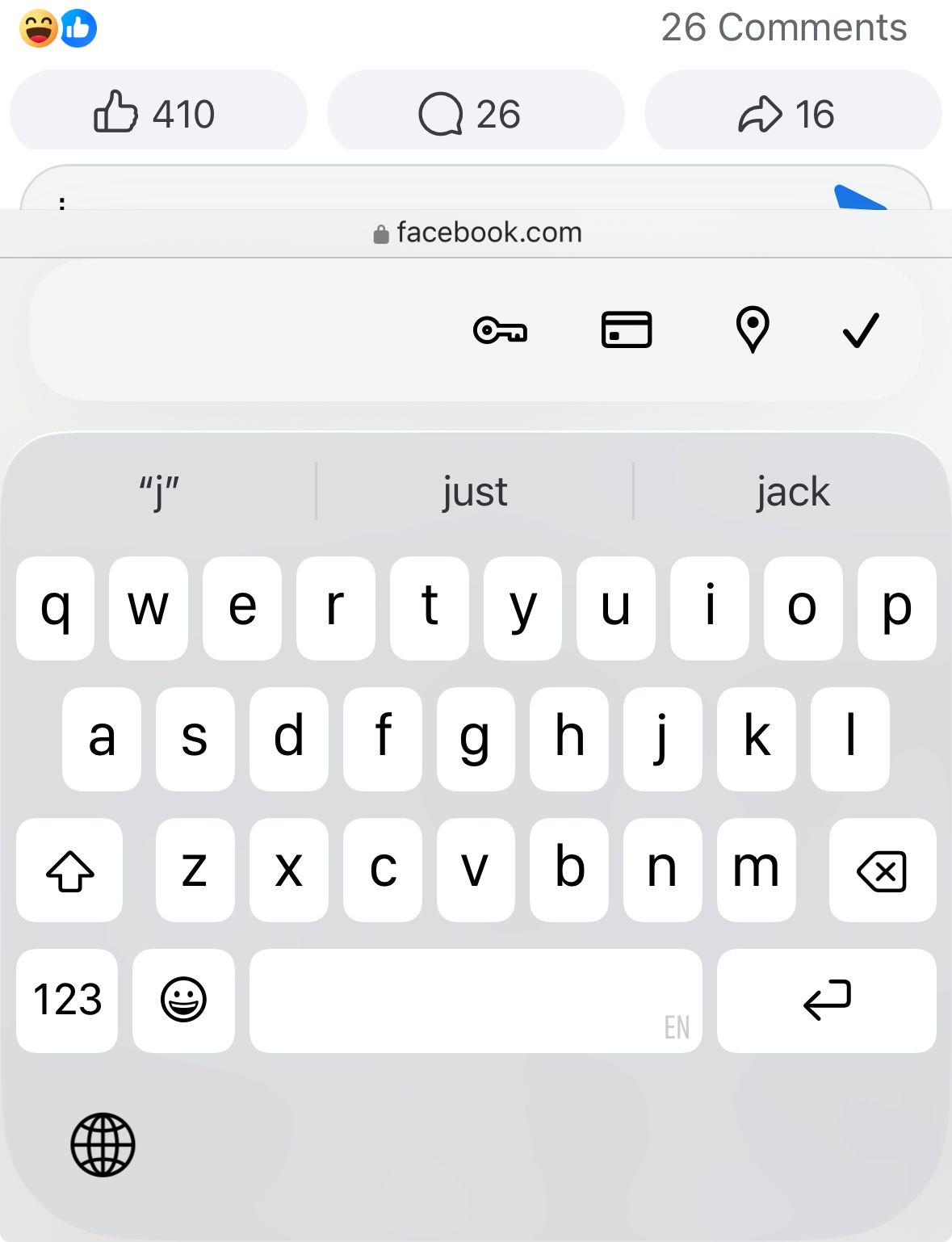
Task: Toggle the Shift key
Action: point(69,871)
